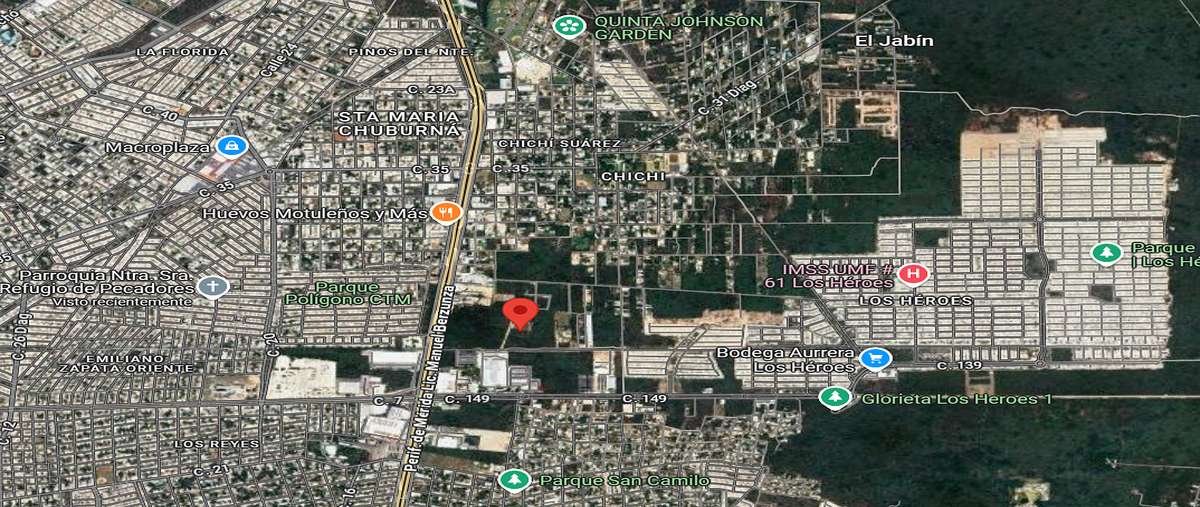Open the Glorieta Los Heroes 1 park pin

click(x=835, y=398)
